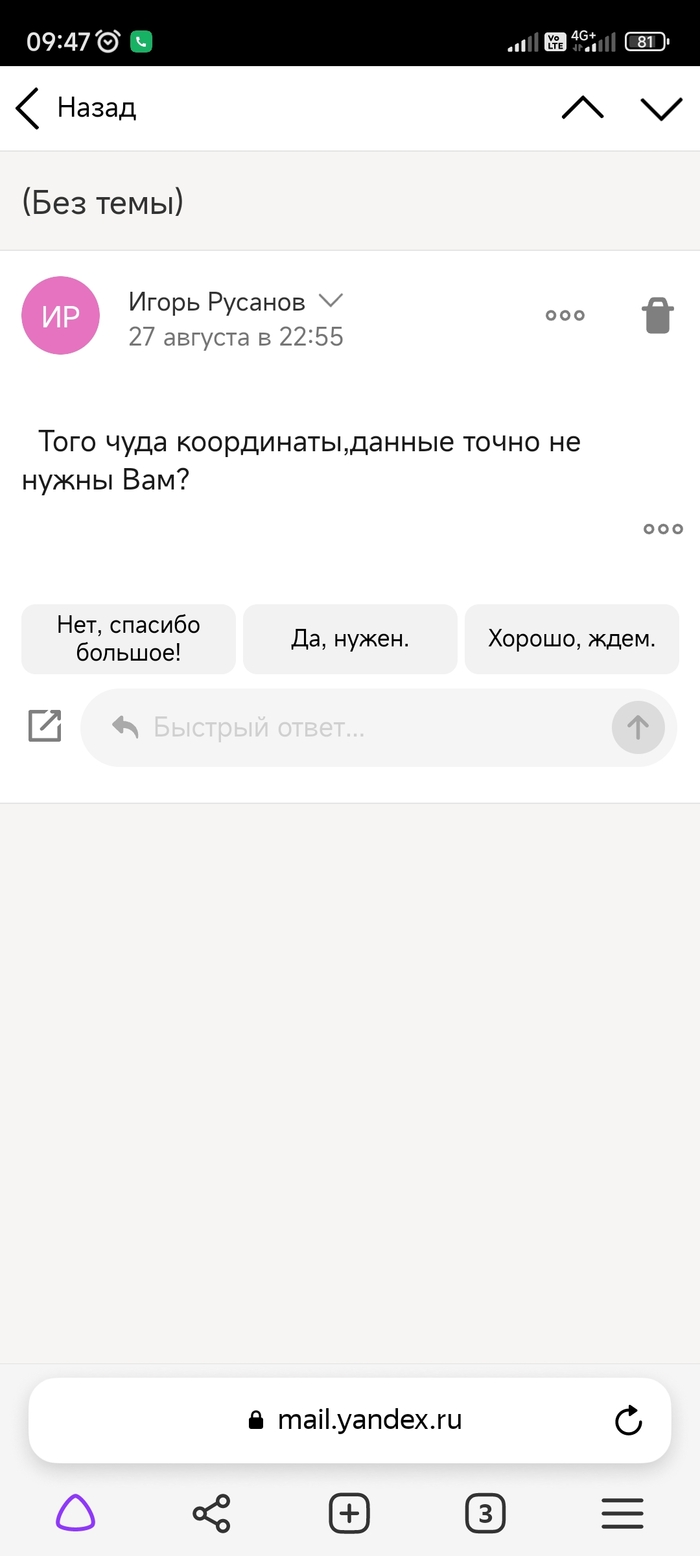The width and height of the screenshot is (700, 1556).
Task: Add a new browser tab
Action: [x=349, y=1513]
